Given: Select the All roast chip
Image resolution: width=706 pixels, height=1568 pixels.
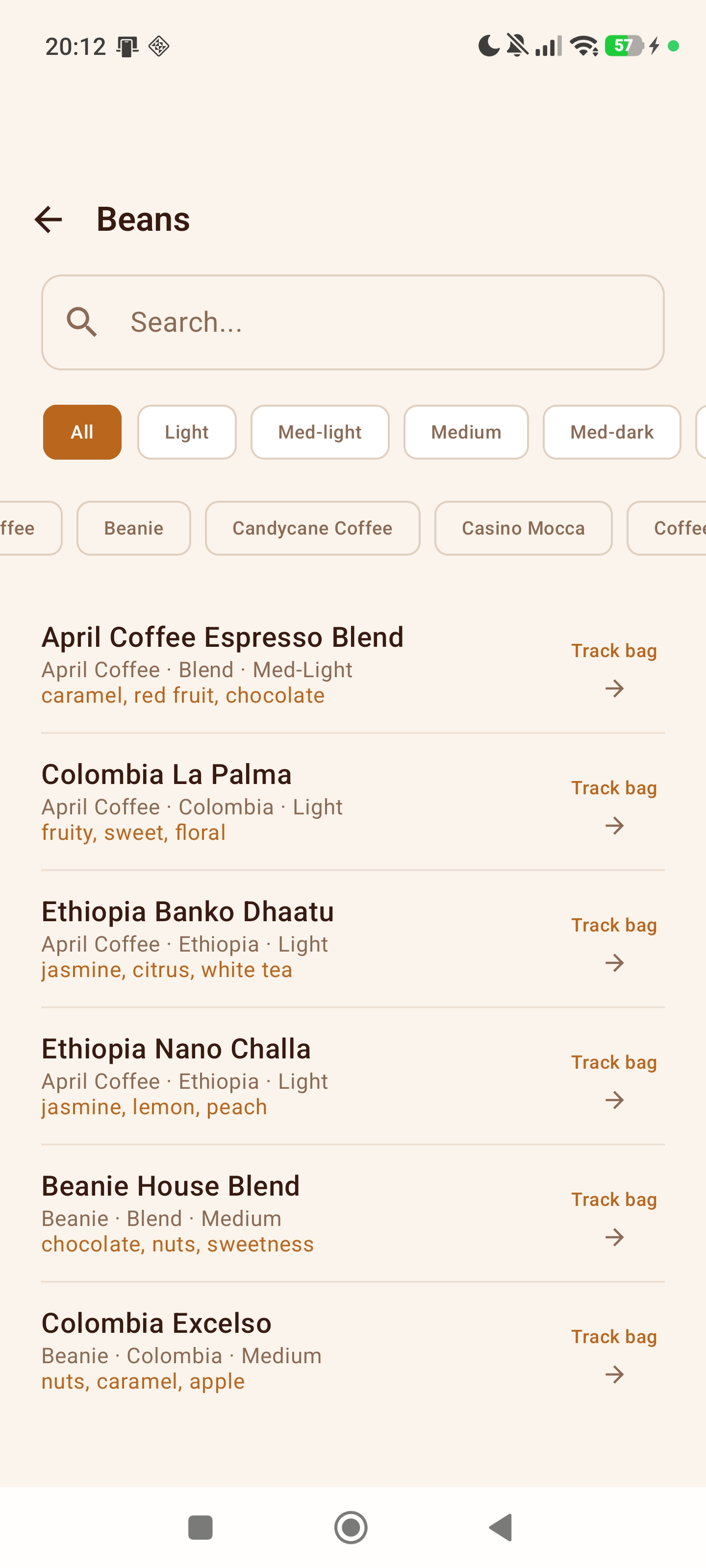Looking at the screenshot, I should click(x=81, y=432).
